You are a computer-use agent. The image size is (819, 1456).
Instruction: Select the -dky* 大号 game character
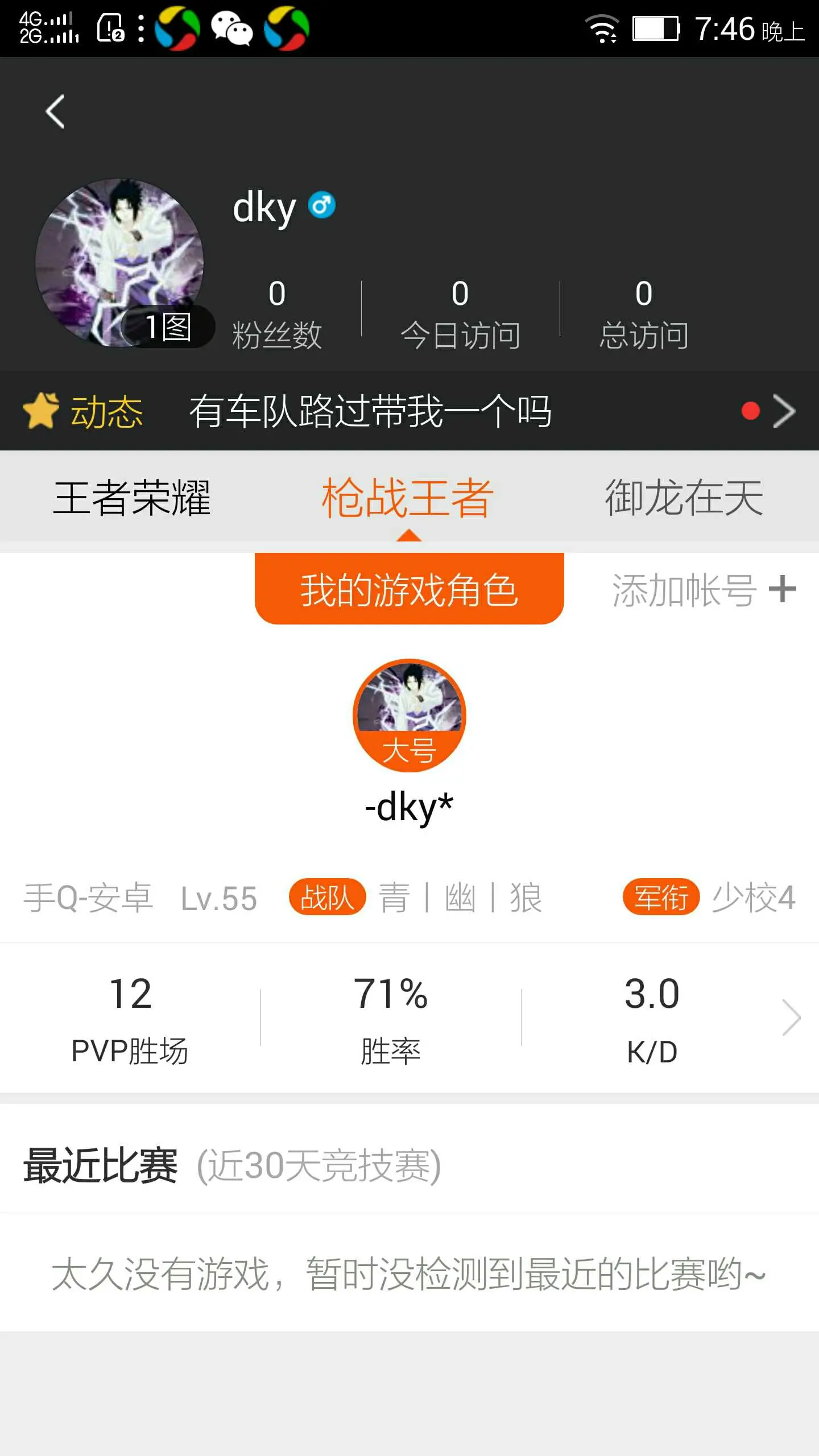tap(409, 715)
